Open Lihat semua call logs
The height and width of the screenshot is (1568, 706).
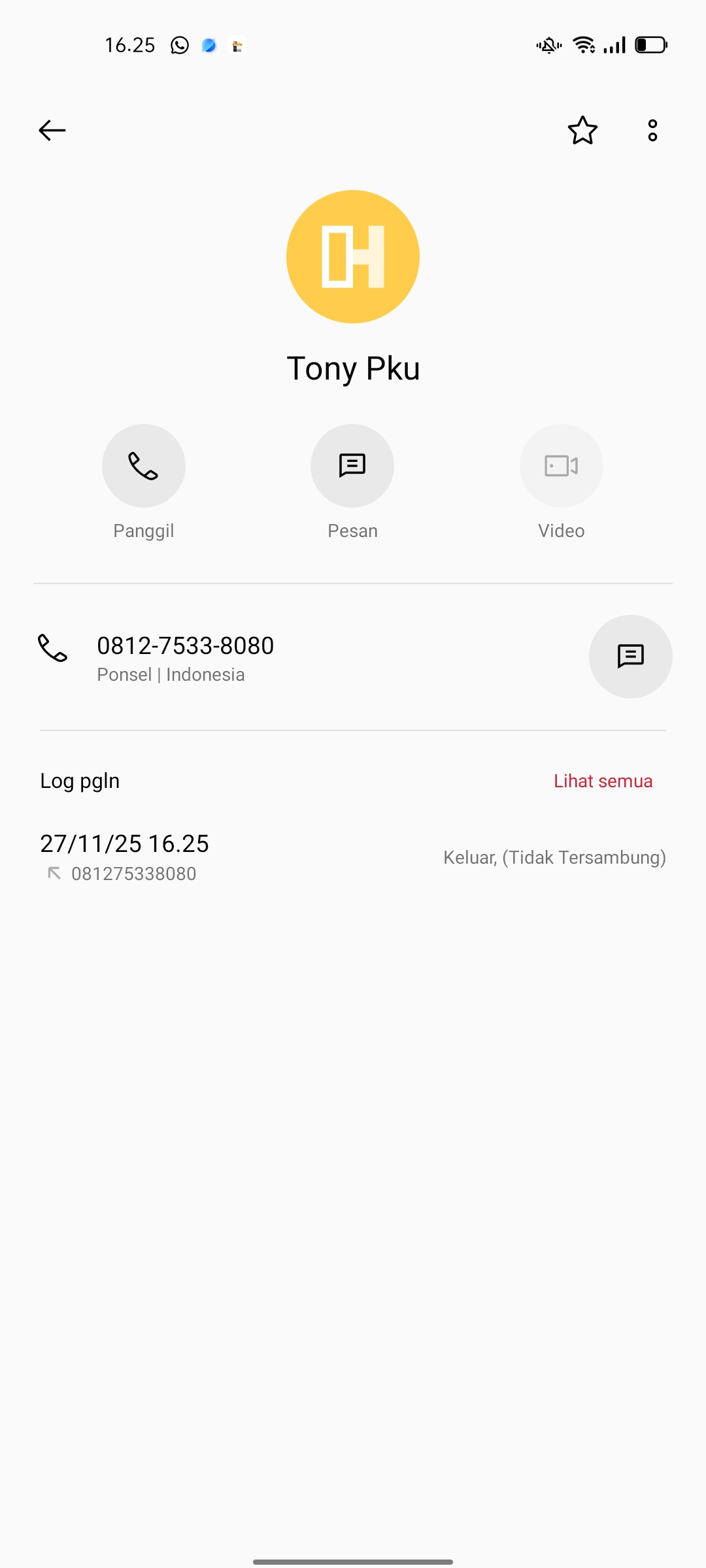pos(603,781)
